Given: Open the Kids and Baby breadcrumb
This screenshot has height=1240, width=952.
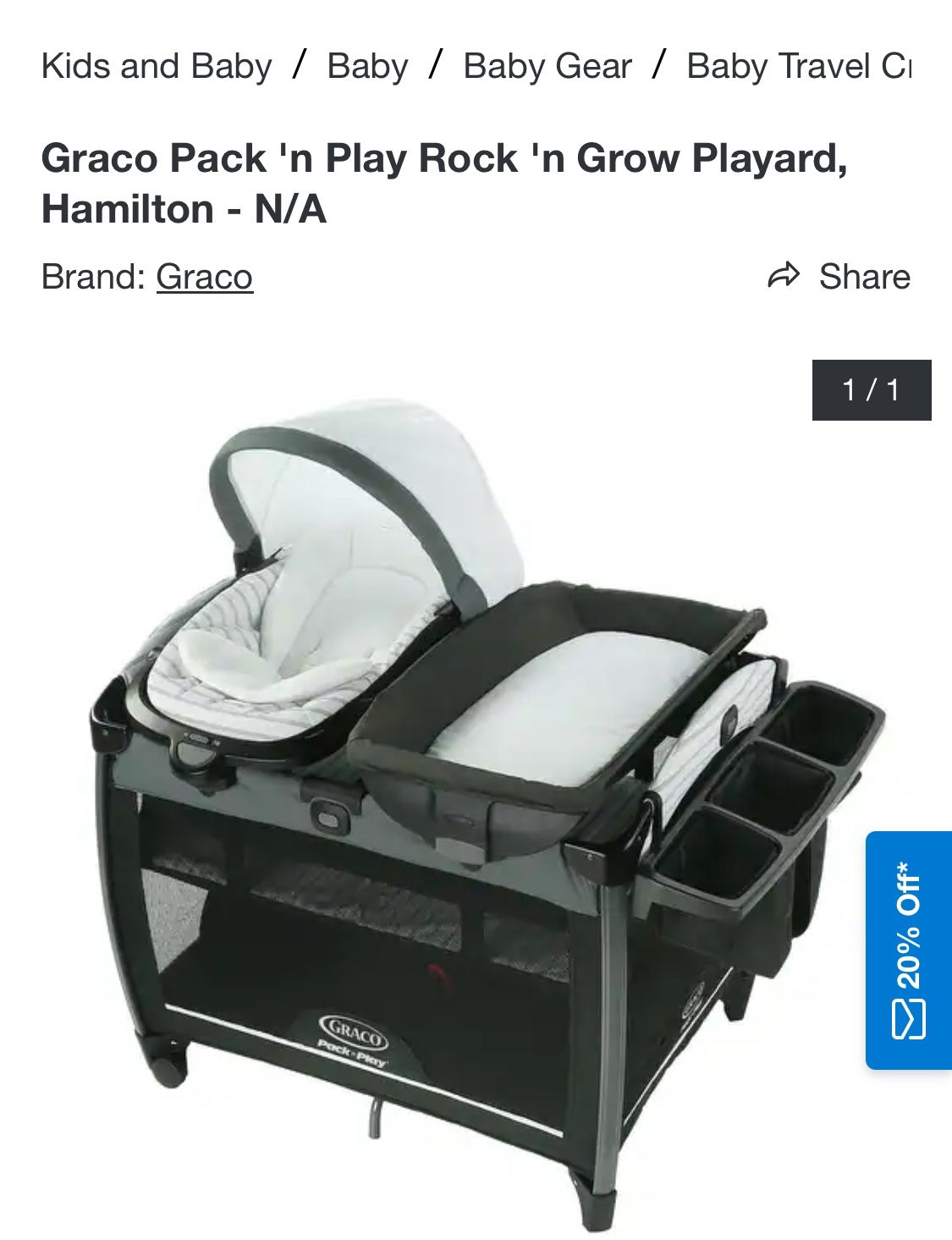Looking at the screenshot, I should pyautogui.click(x=157, y=67).
